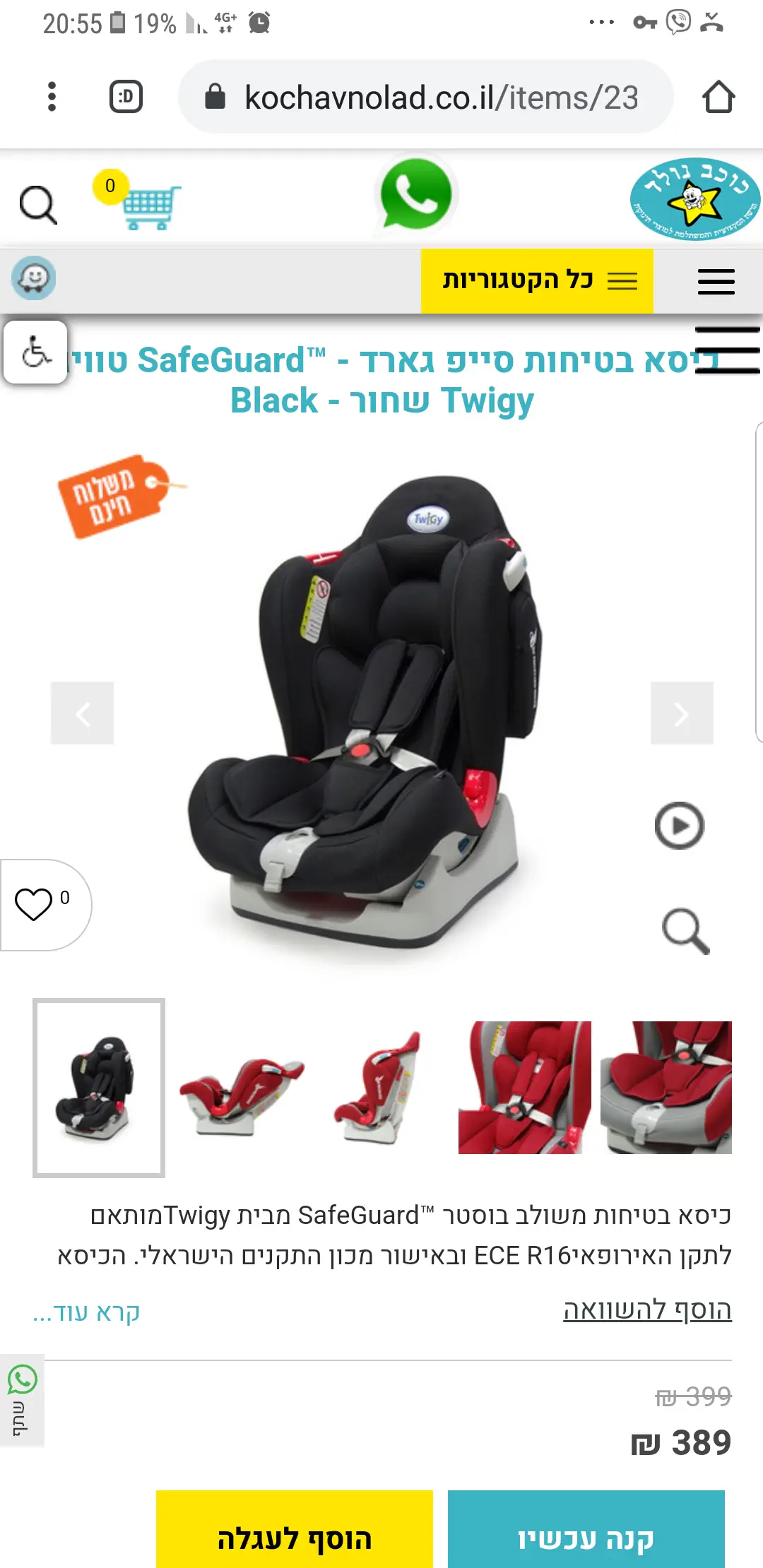Viewport: 763px width, 1568px height.
Task: Play the product video
Action: click(679, 826)
